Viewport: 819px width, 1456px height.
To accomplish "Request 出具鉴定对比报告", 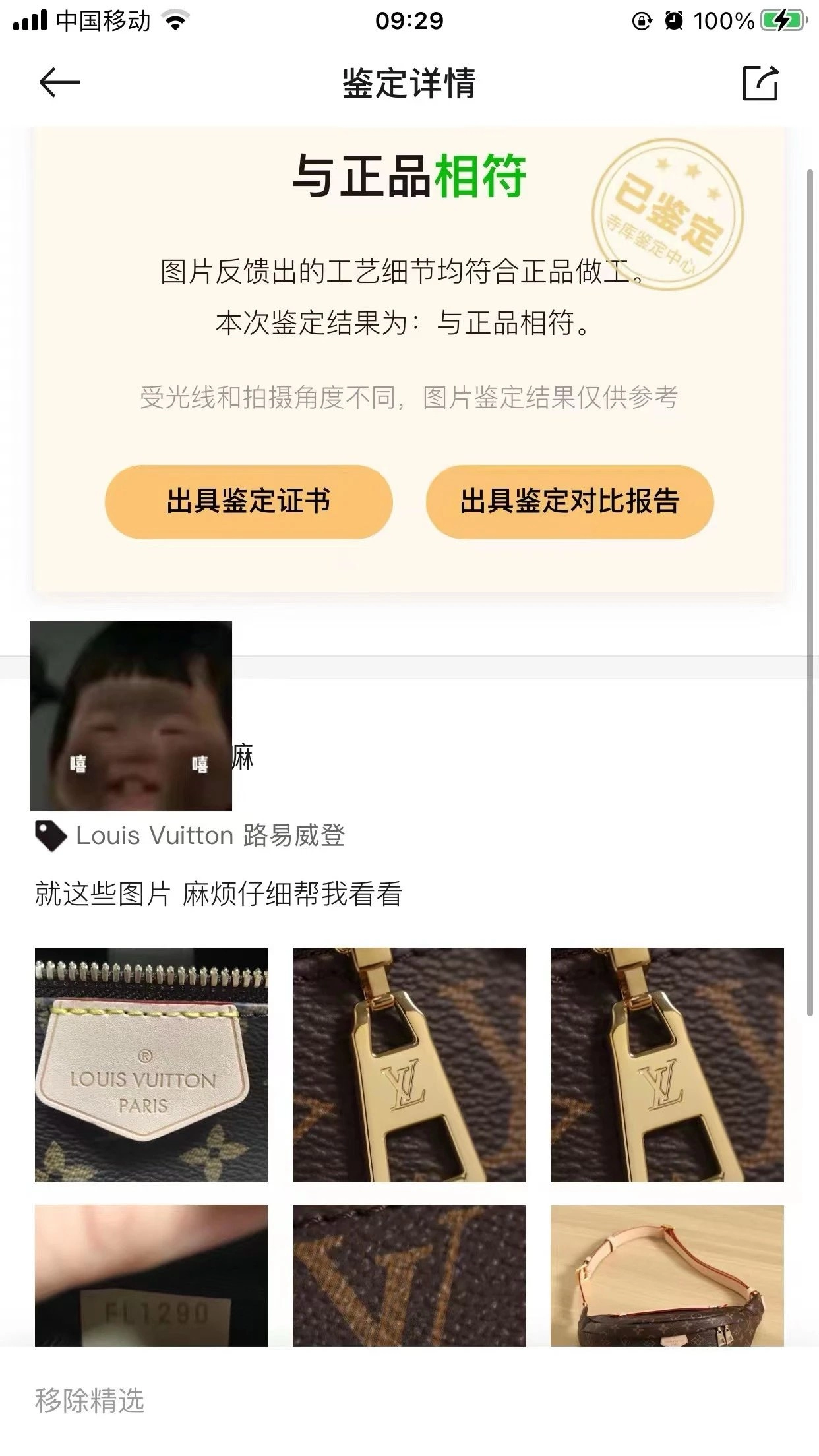I will 570,501.
